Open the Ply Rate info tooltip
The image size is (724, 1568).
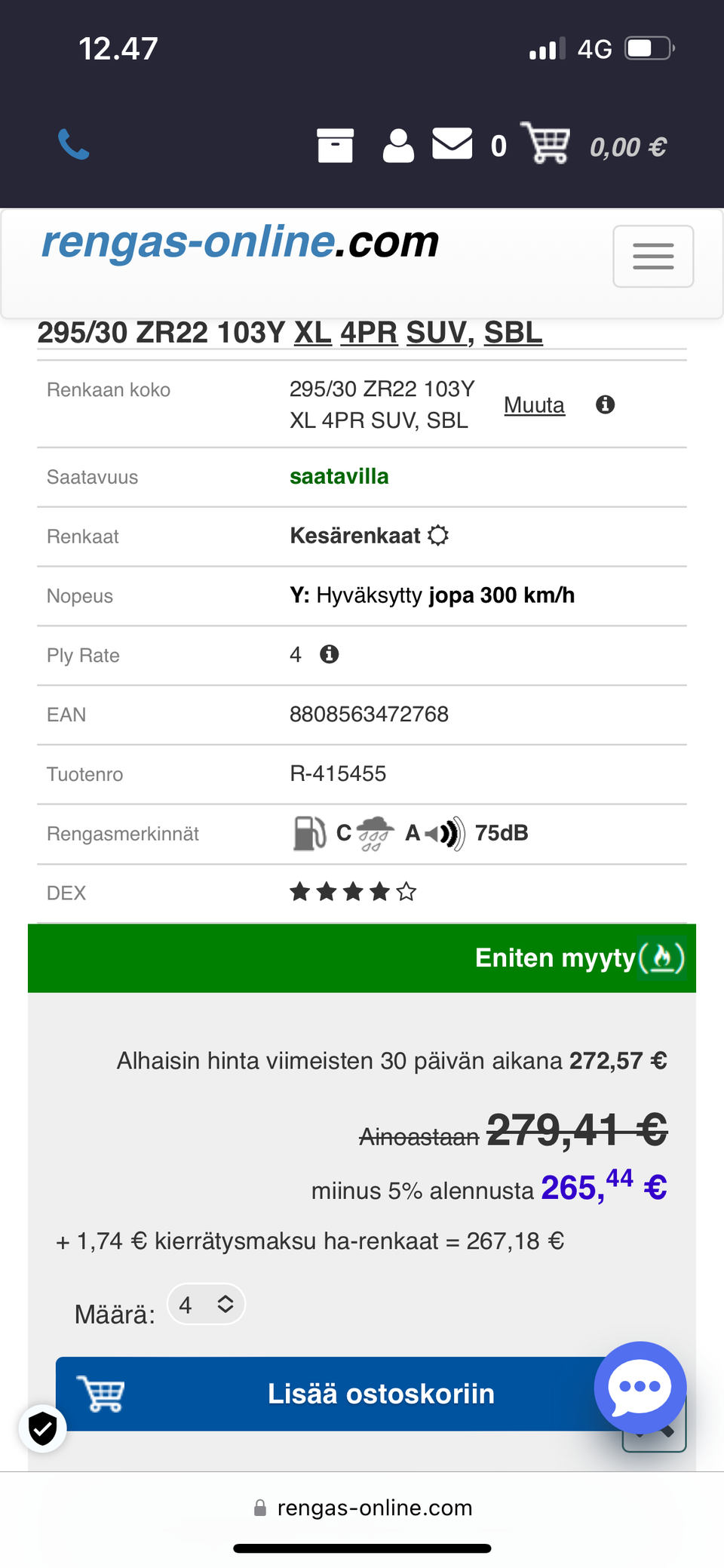point(328,654)
